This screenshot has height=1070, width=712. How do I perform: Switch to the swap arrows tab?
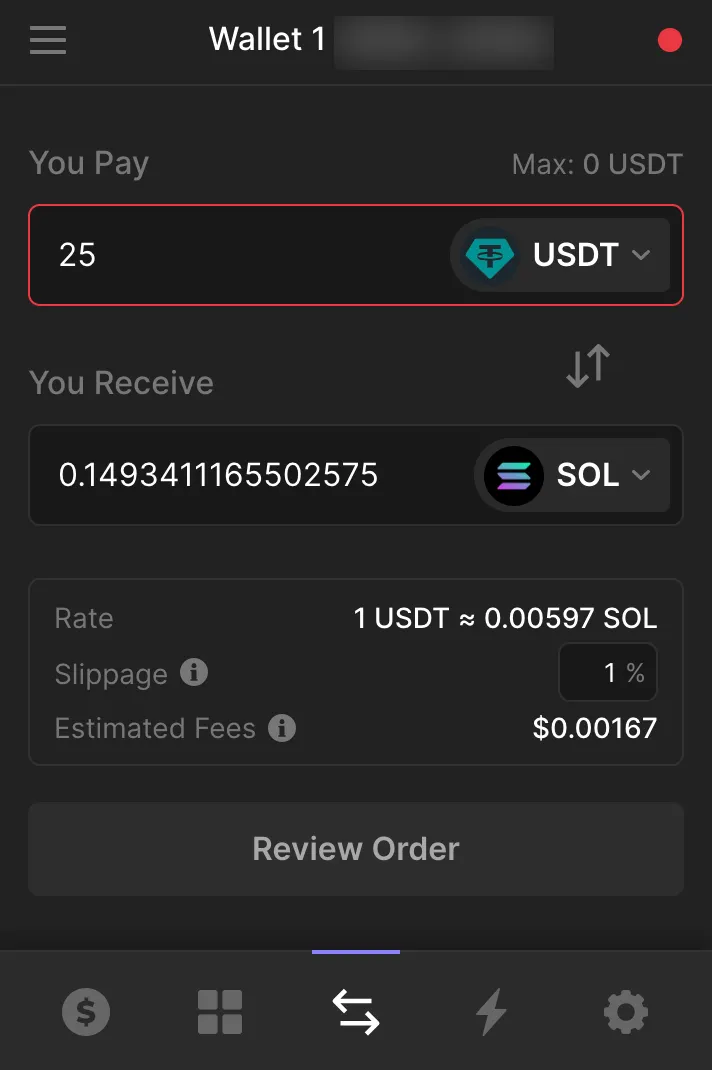(x=356, y=1013)
